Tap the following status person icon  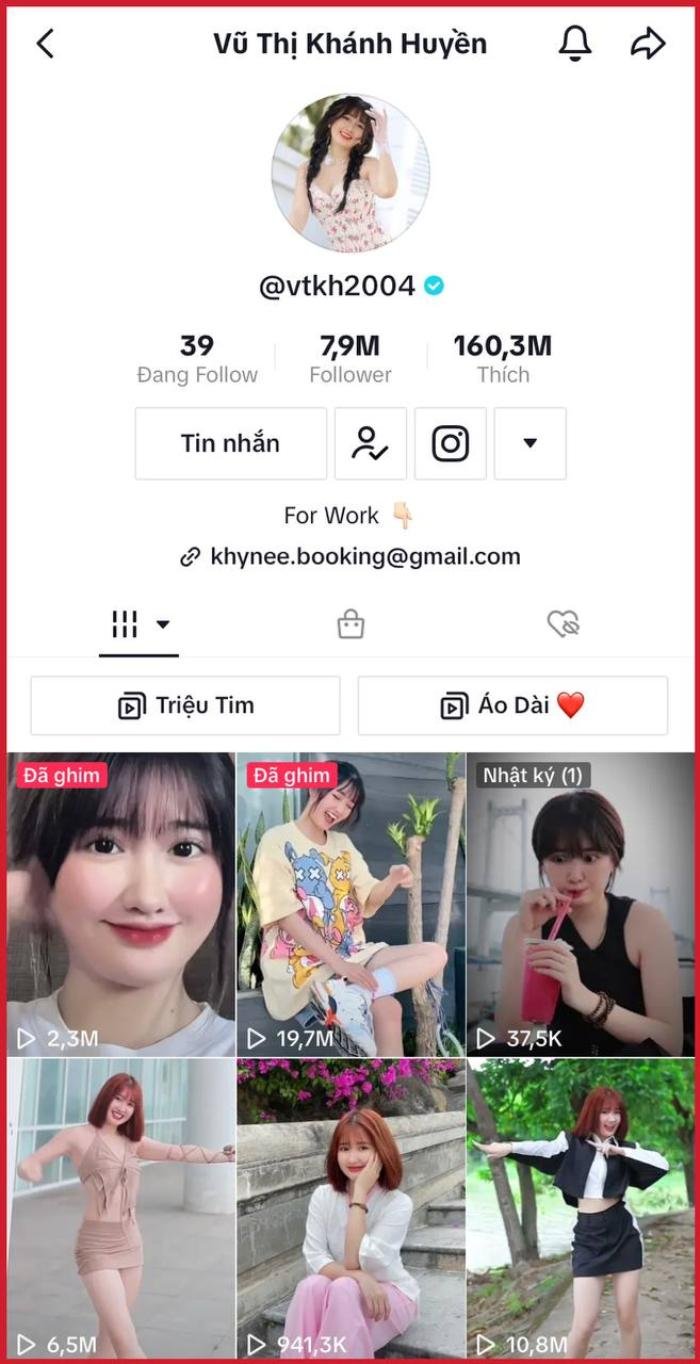pos(370,443)
